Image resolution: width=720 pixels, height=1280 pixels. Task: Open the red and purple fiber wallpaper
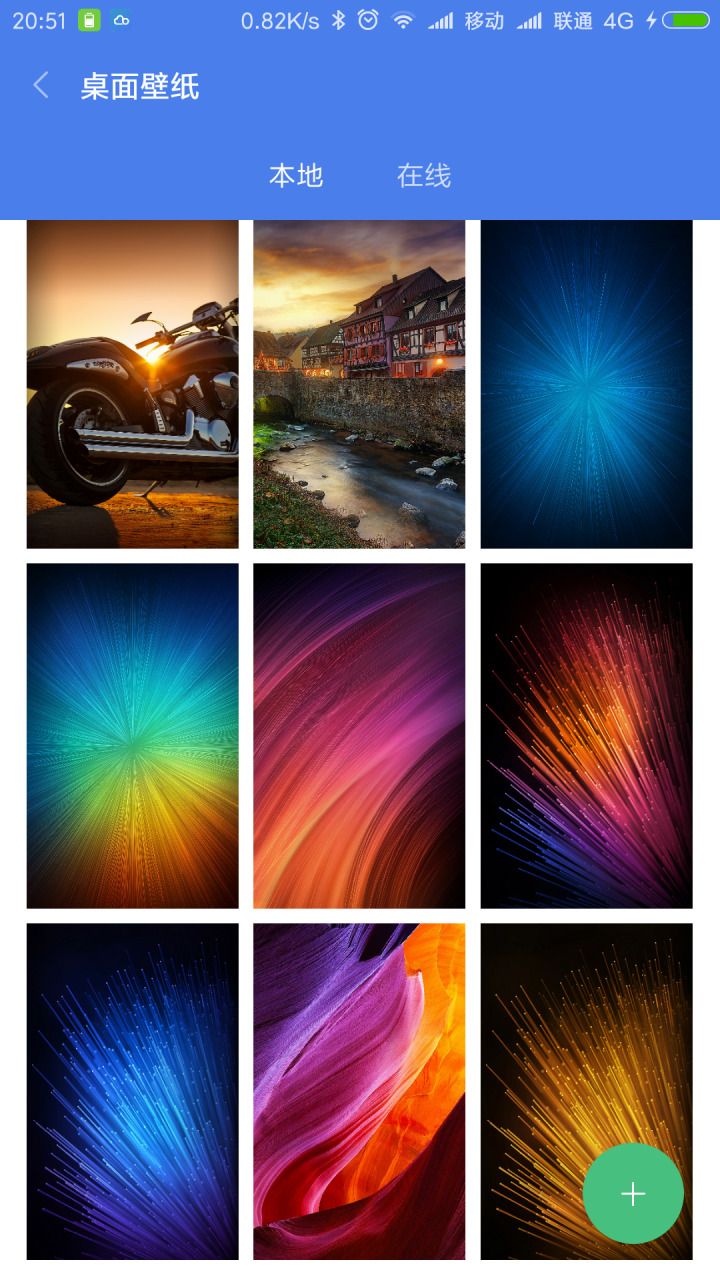[x=586, y=735]
